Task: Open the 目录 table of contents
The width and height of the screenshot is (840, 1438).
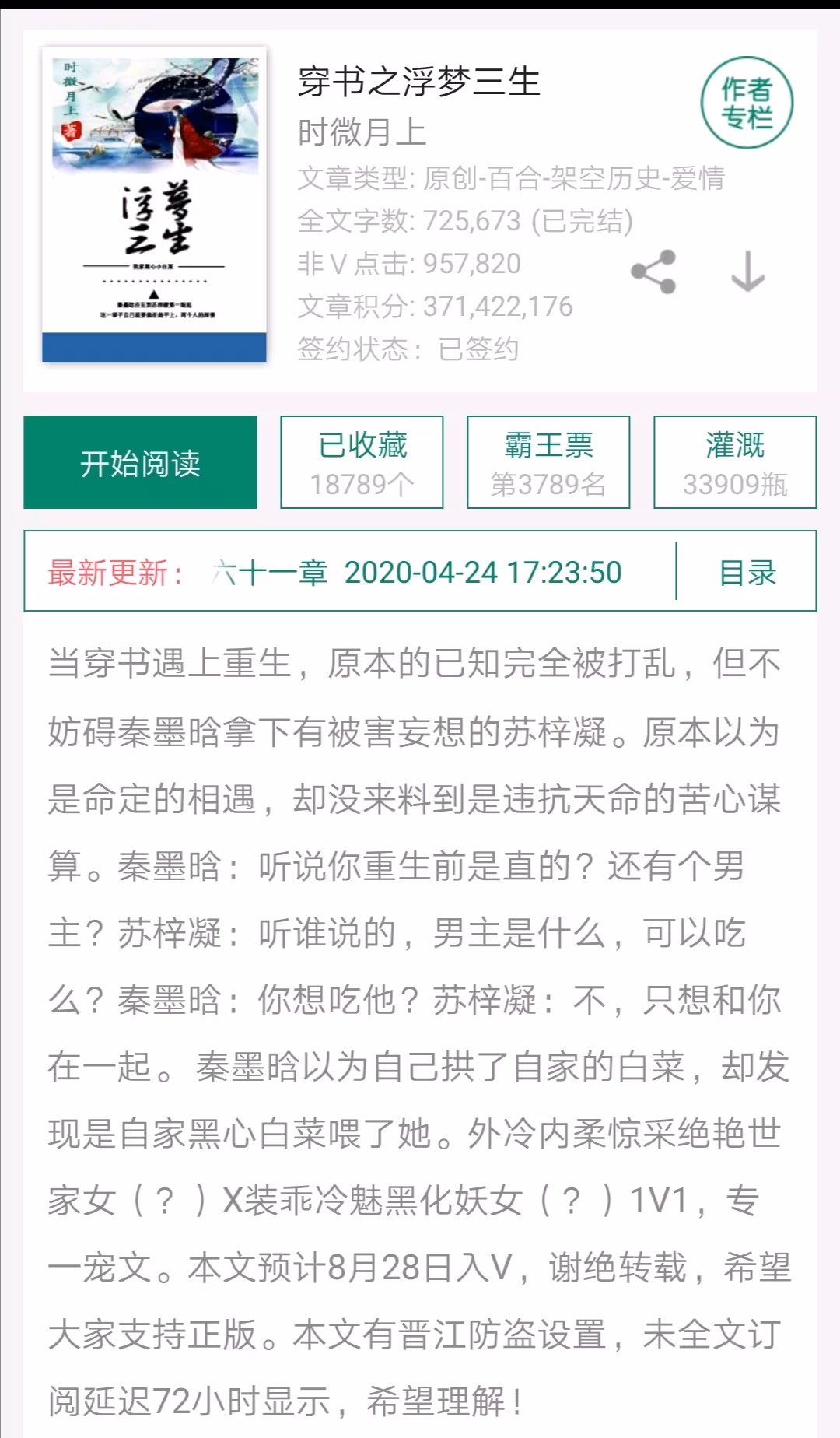Action: pyautogui.click(x=747, y=573)
